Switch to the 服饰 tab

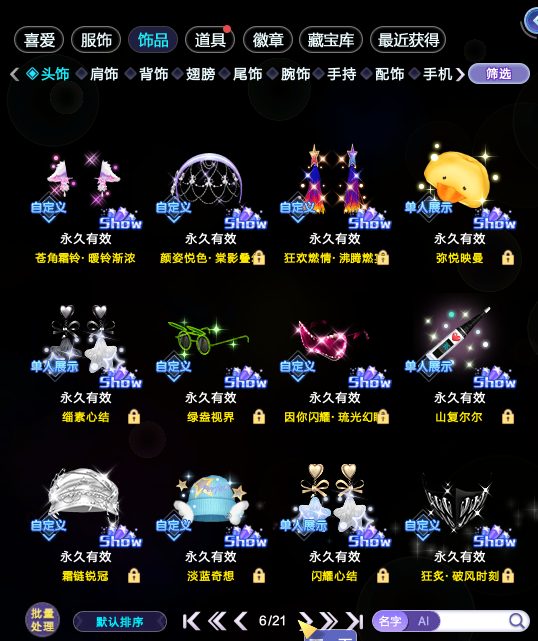pos(96,40)
